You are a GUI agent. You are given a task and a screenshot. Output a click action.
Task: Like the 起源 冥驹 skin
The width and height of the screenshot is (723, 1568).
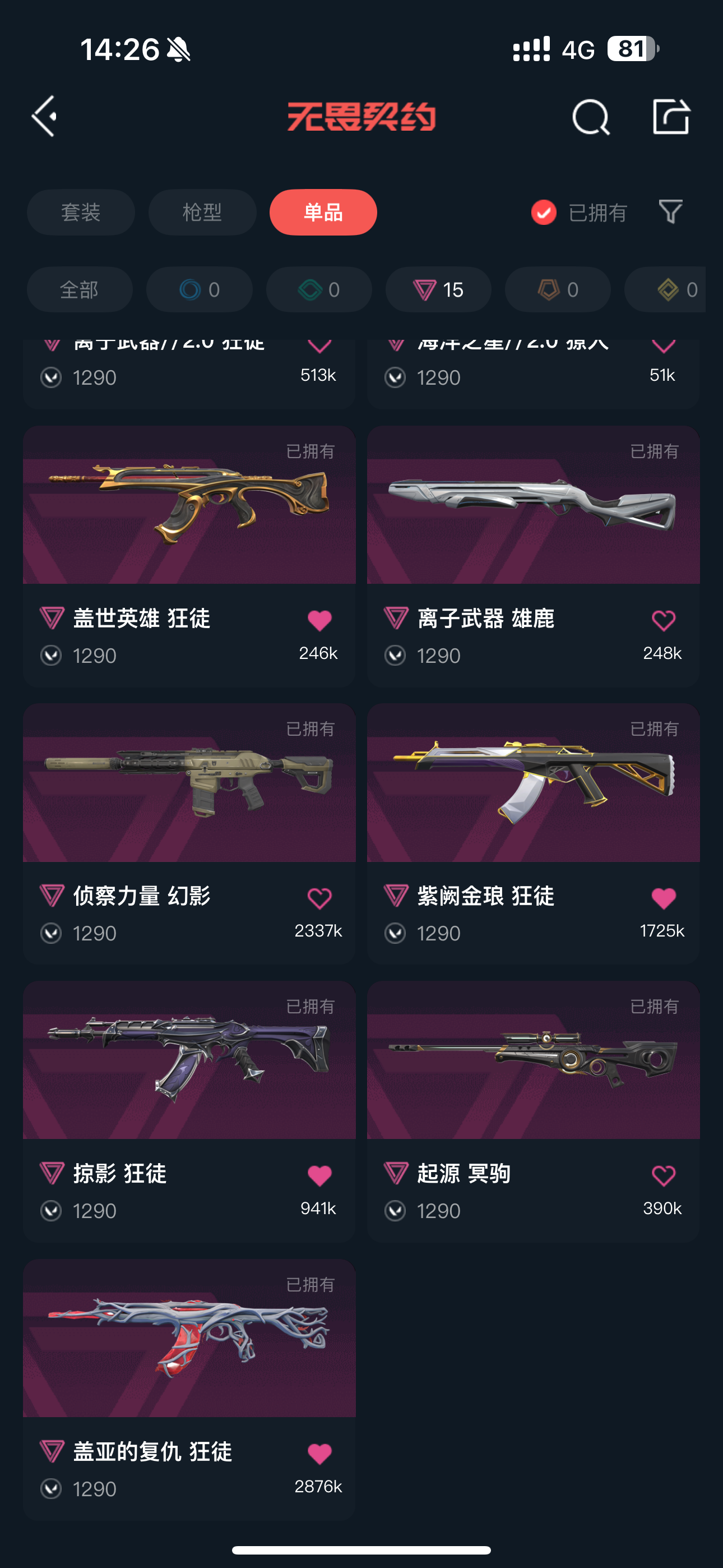(x=664, y=1175)
